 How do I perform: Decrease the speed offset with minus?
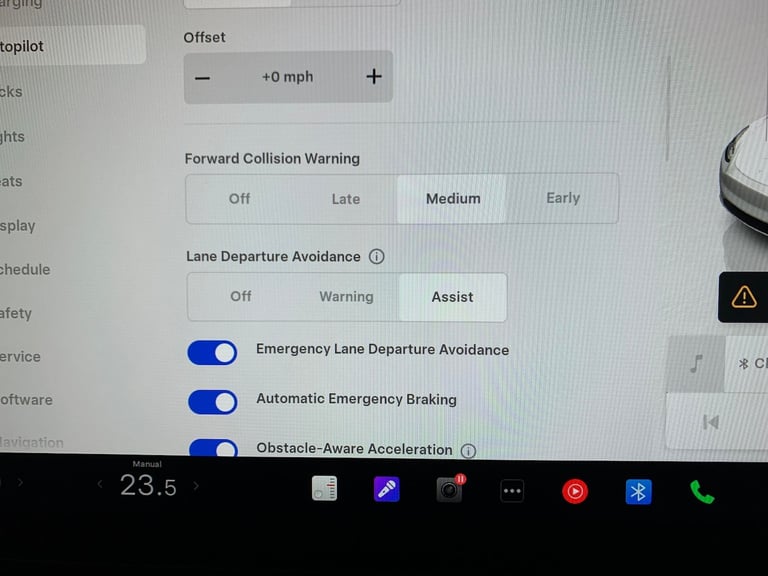pos(203,77)
